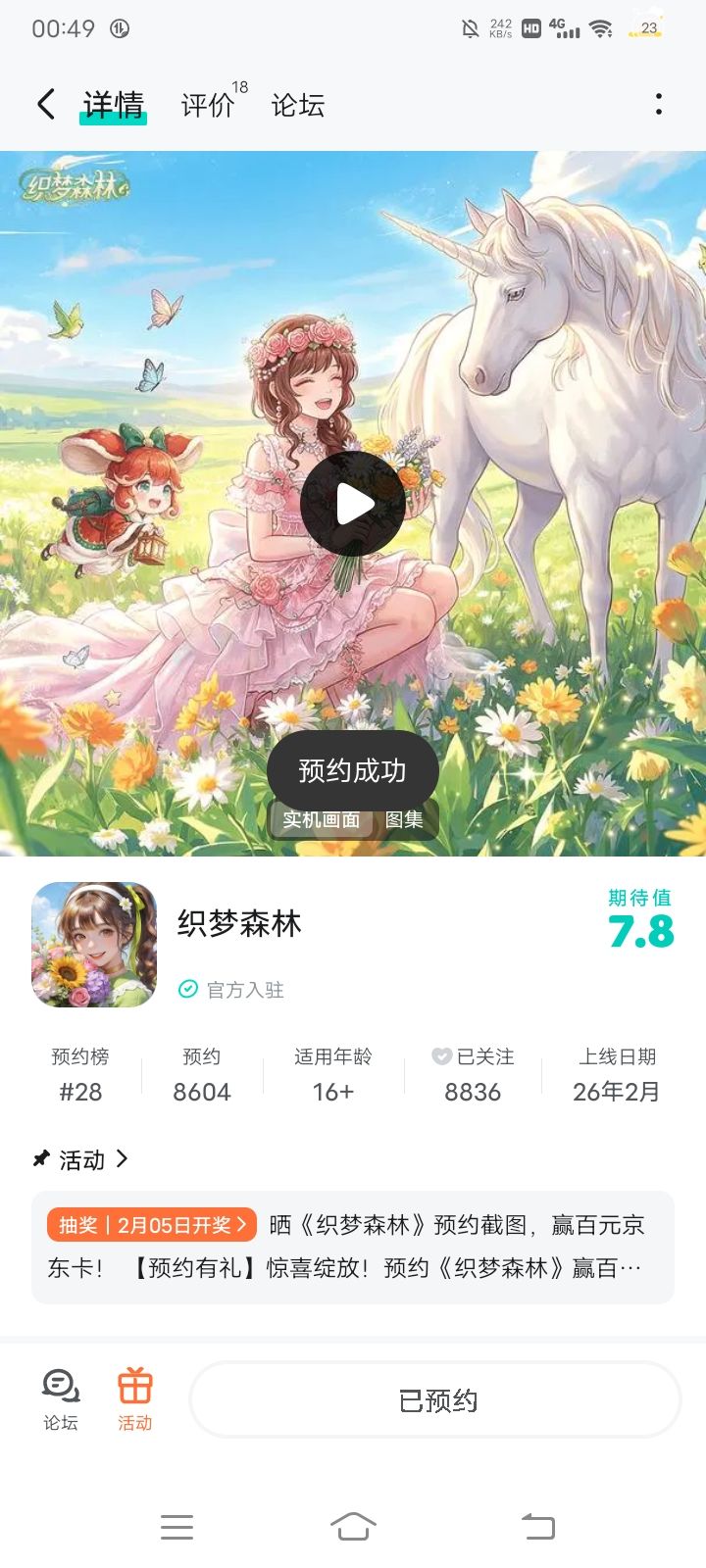
Task: Tap the pin icon beside 活动 section
Action: click(x=37, y=1159)
